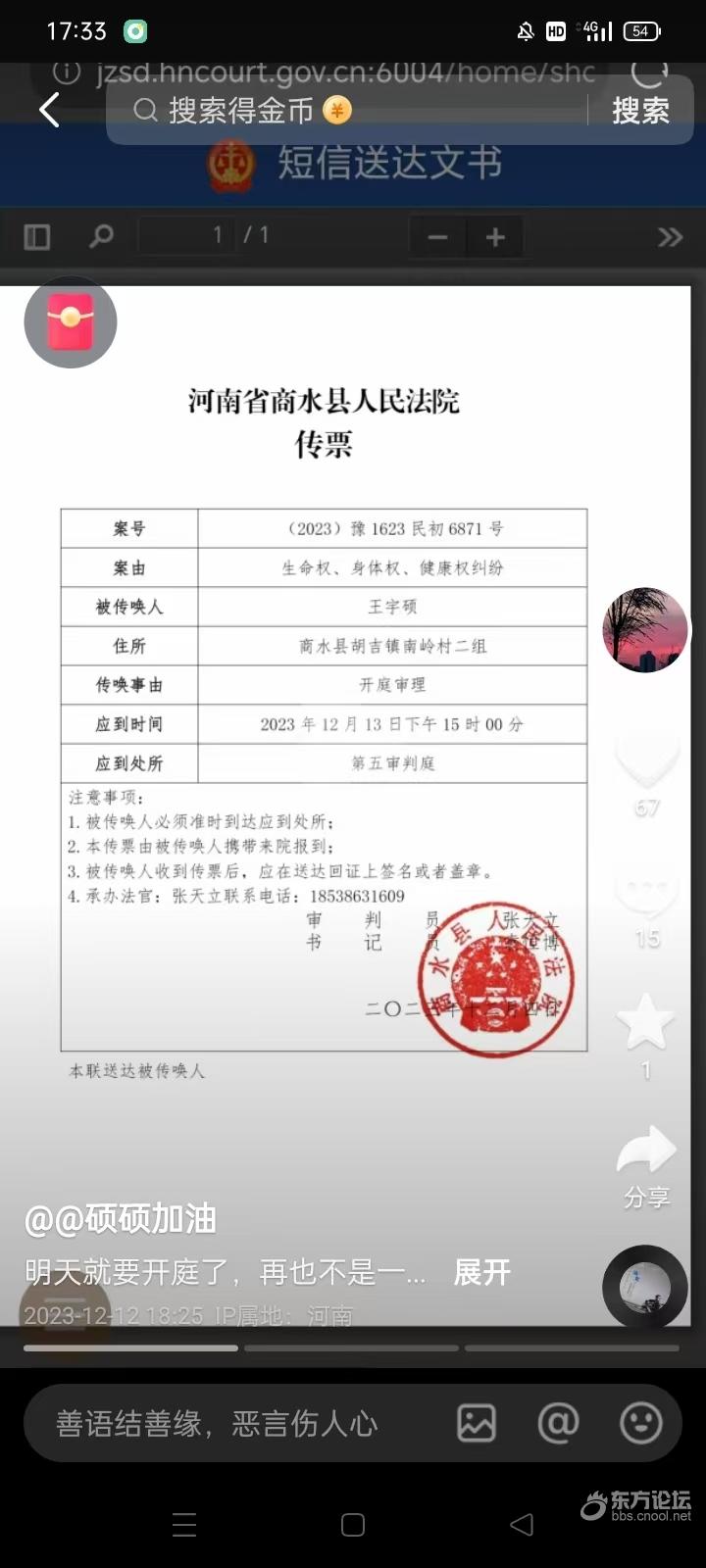Open the emoji picker

[641, 1423]
